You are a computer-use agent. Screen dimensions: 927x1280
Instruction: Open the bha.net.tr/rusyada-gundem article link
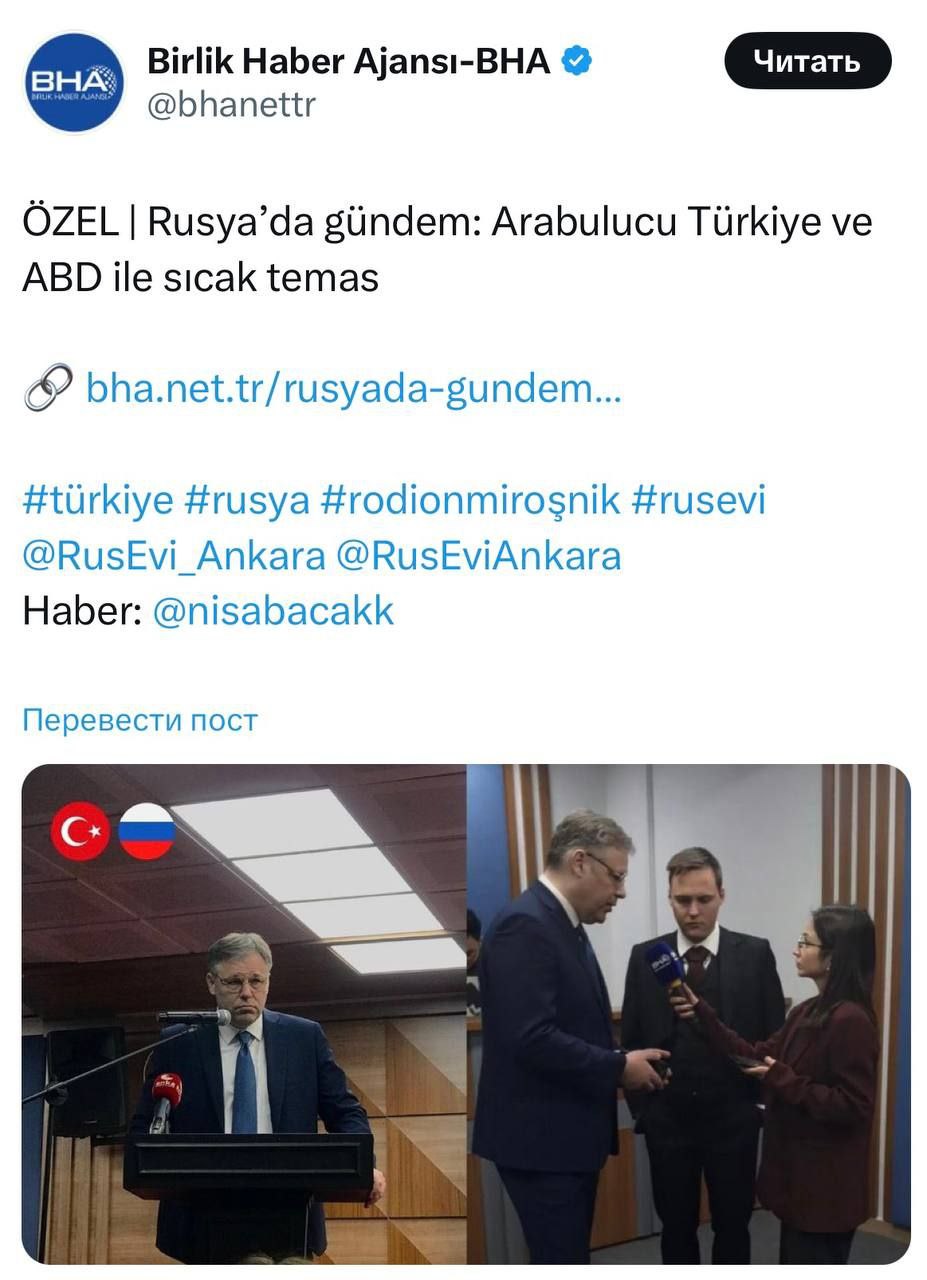tap(353, 388)
